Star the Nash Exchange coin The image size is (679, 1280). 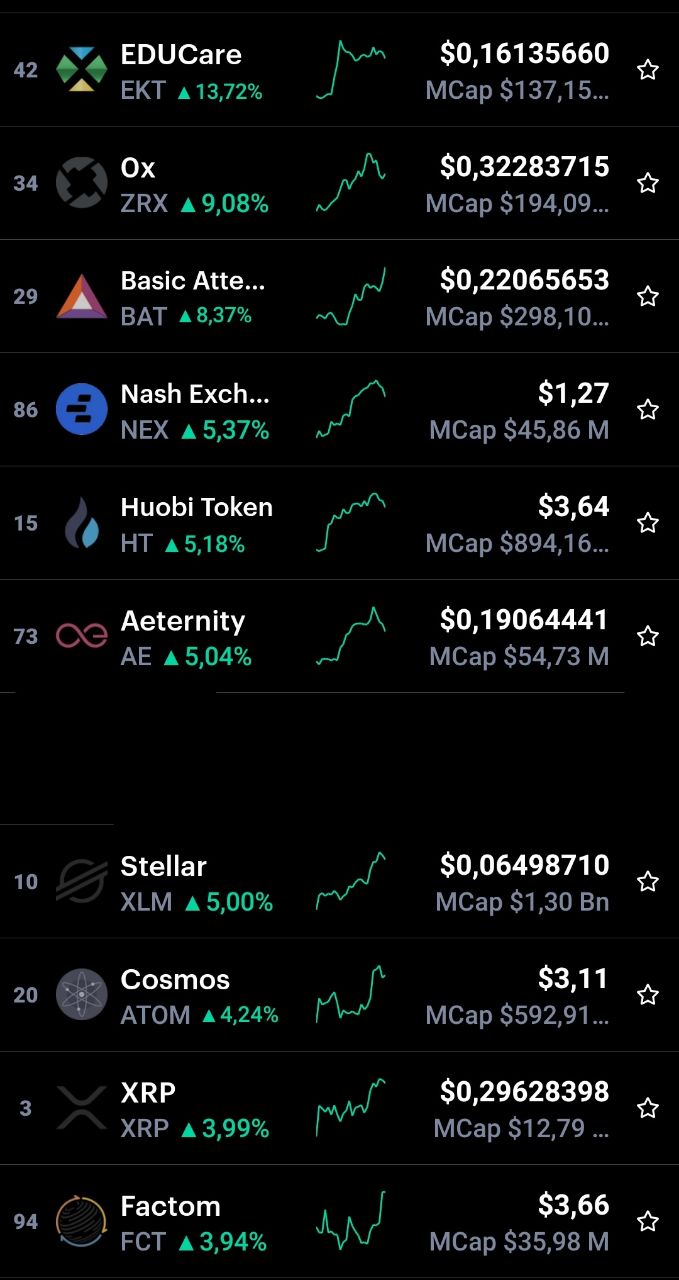pyautogui.click(x=648, y=409)
